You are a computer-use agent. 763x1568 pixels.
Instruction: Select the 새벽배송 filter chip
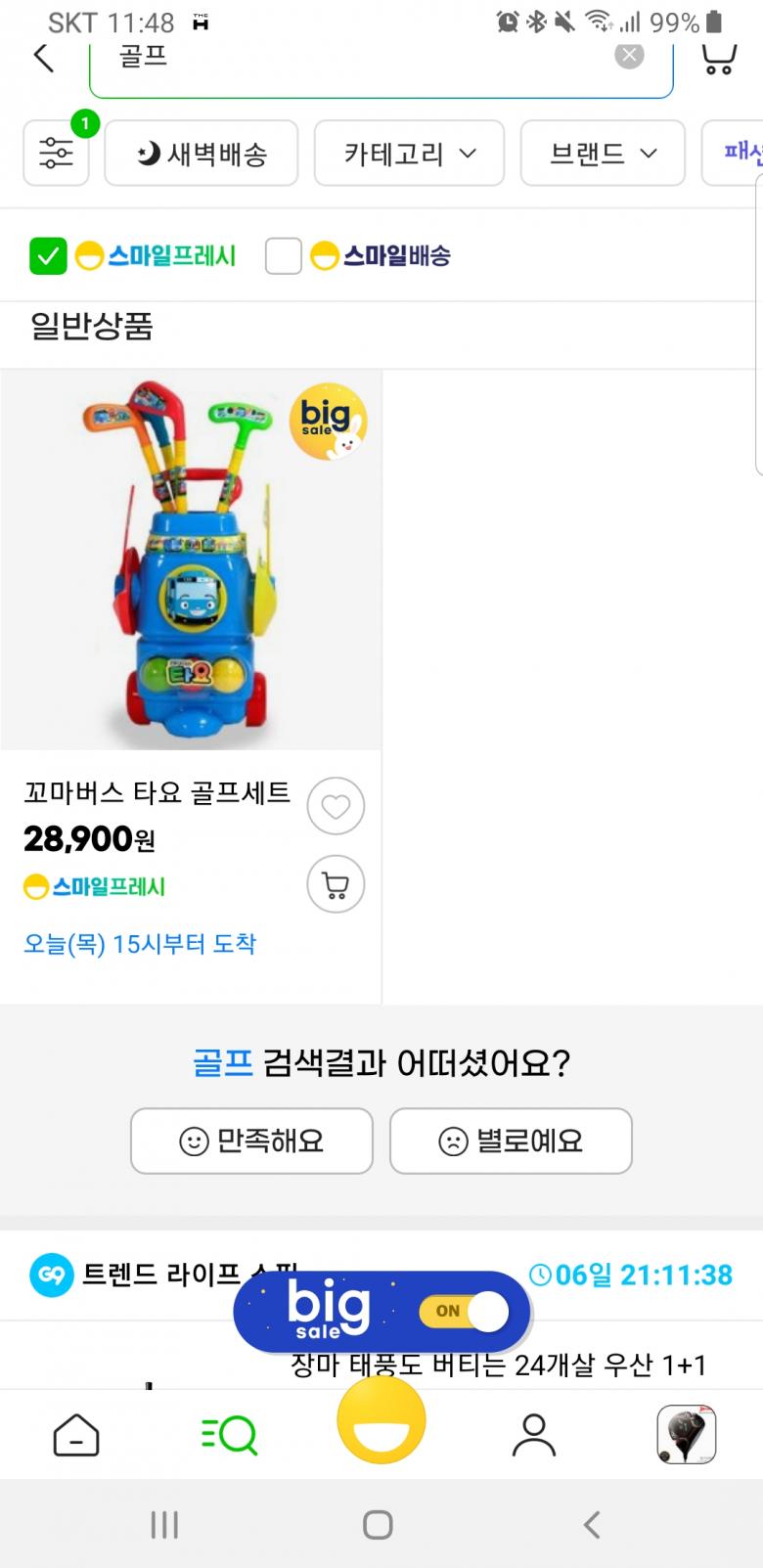tap(202, 154)
